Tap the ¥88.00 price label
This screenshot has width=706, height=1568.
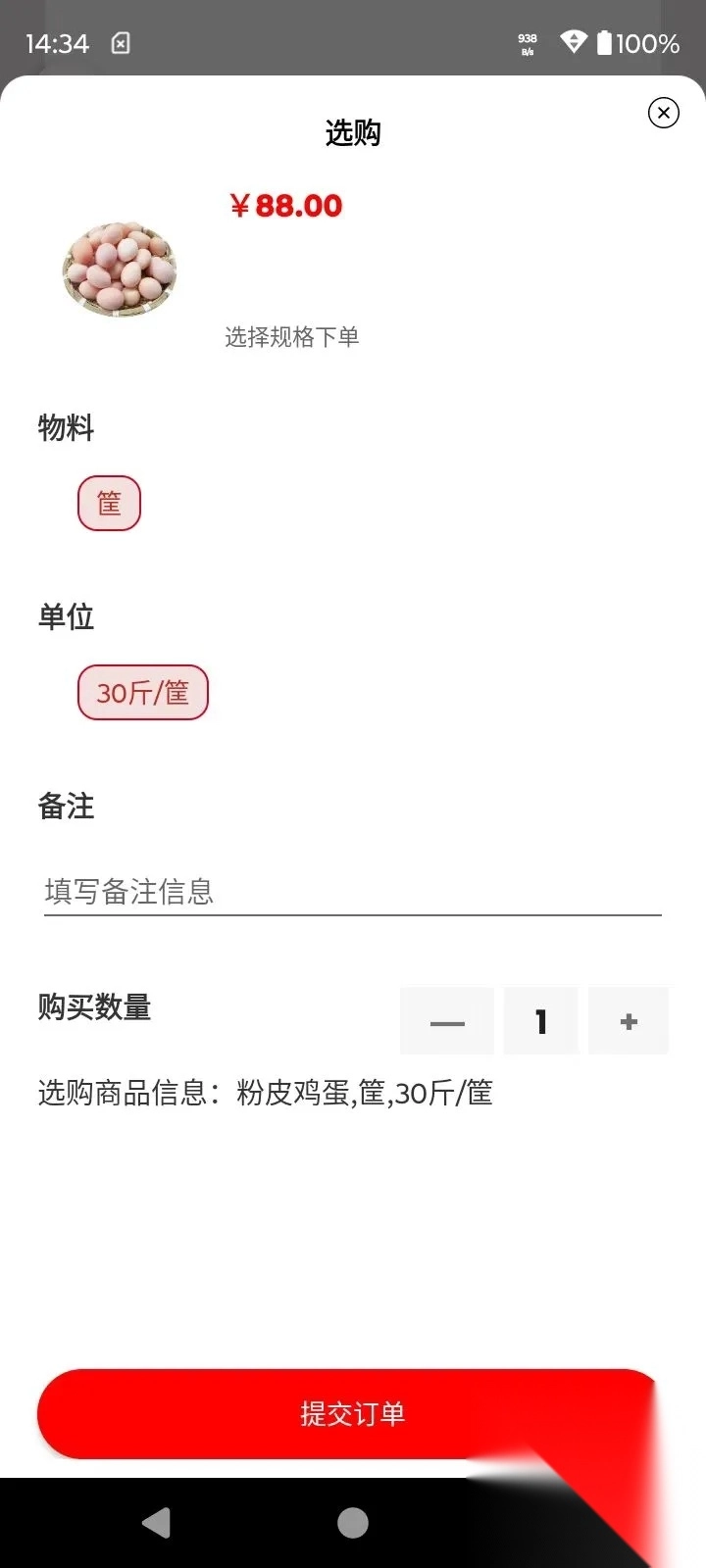click(x=285, y=206)
